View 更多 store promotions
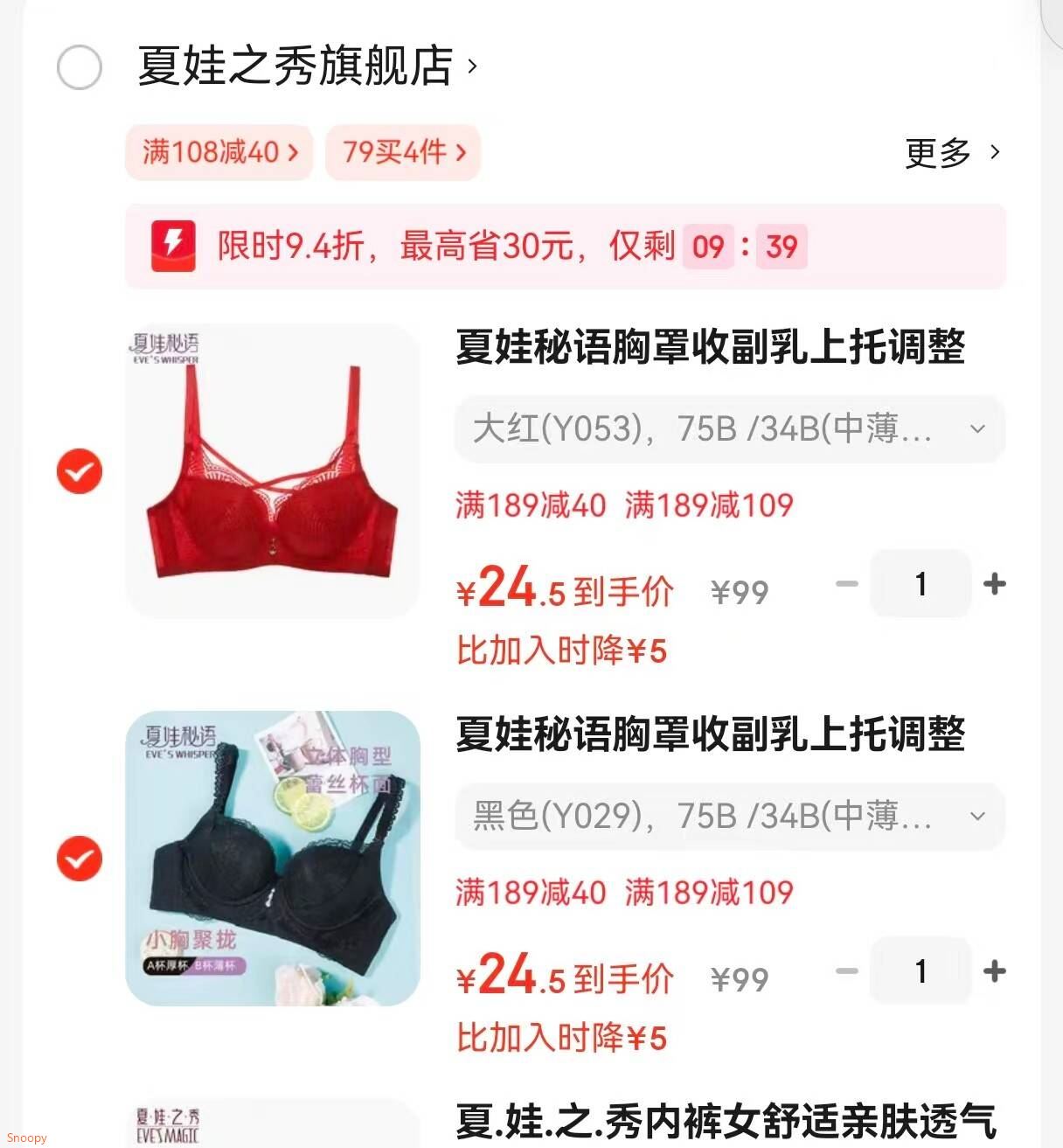The width and height of the screenshot is (1063, 1148). [x=952, y=153]
